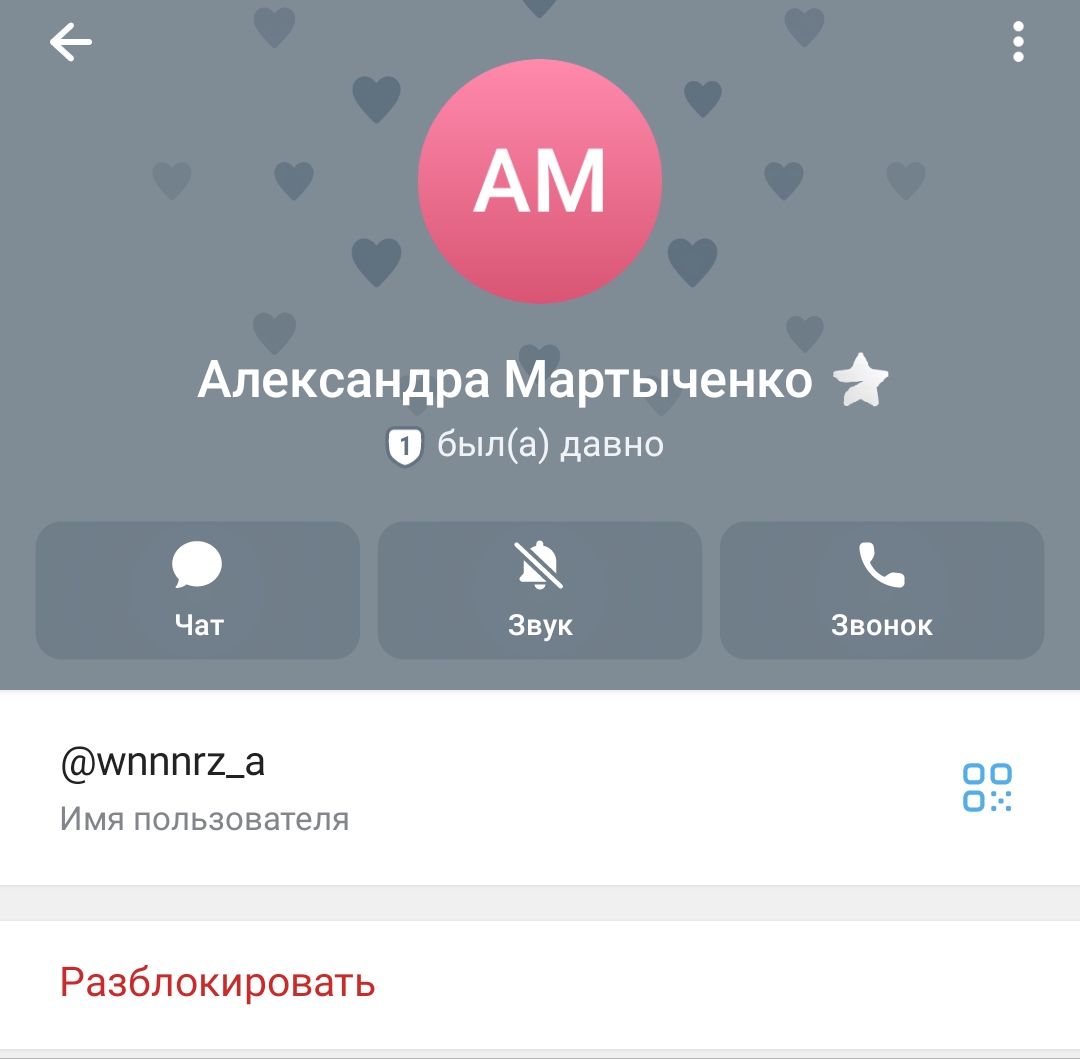Viewport: 1080px width, 1059px height.
Task: Open chat via the Чат button
Action: click(198, 590)
